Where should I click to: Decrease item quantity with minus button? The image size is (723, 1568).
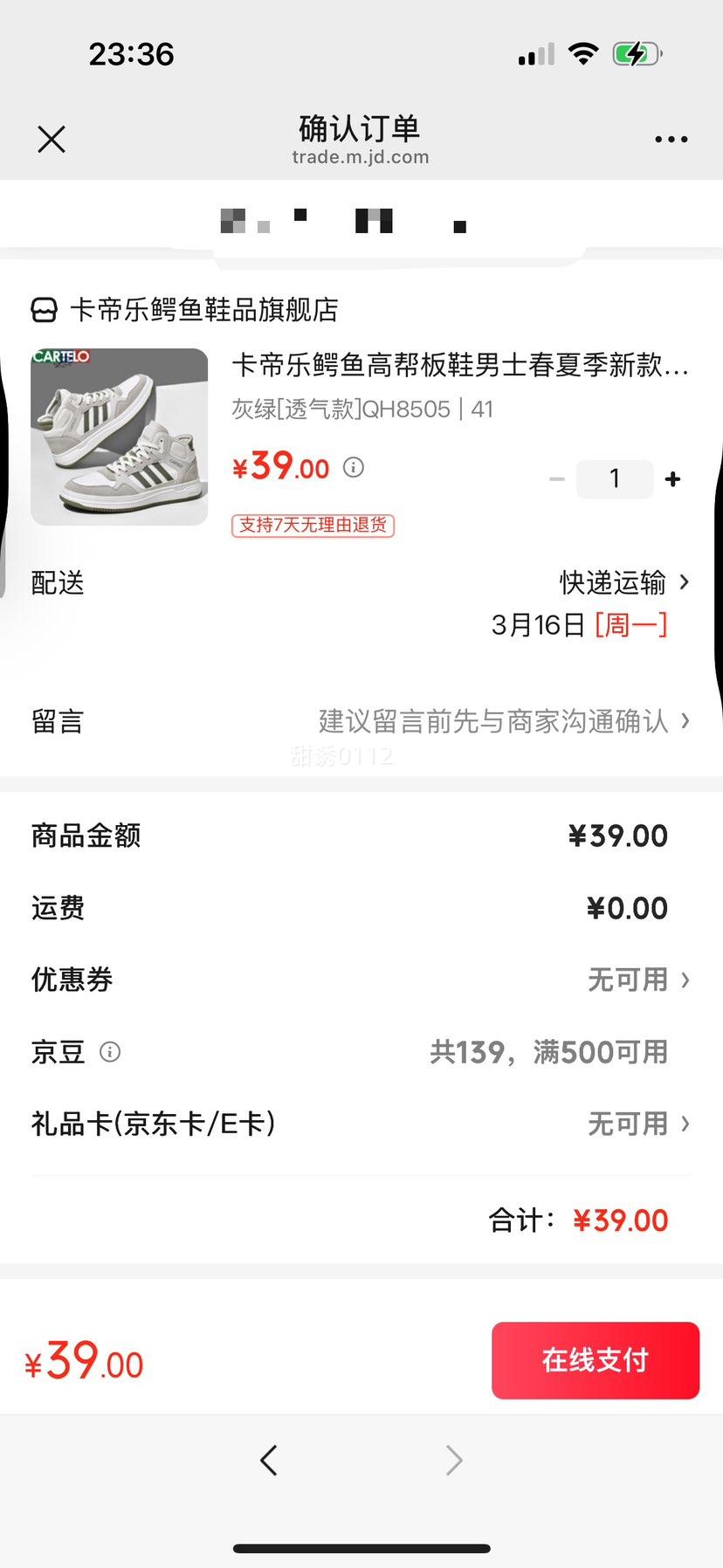click(556, 478)
